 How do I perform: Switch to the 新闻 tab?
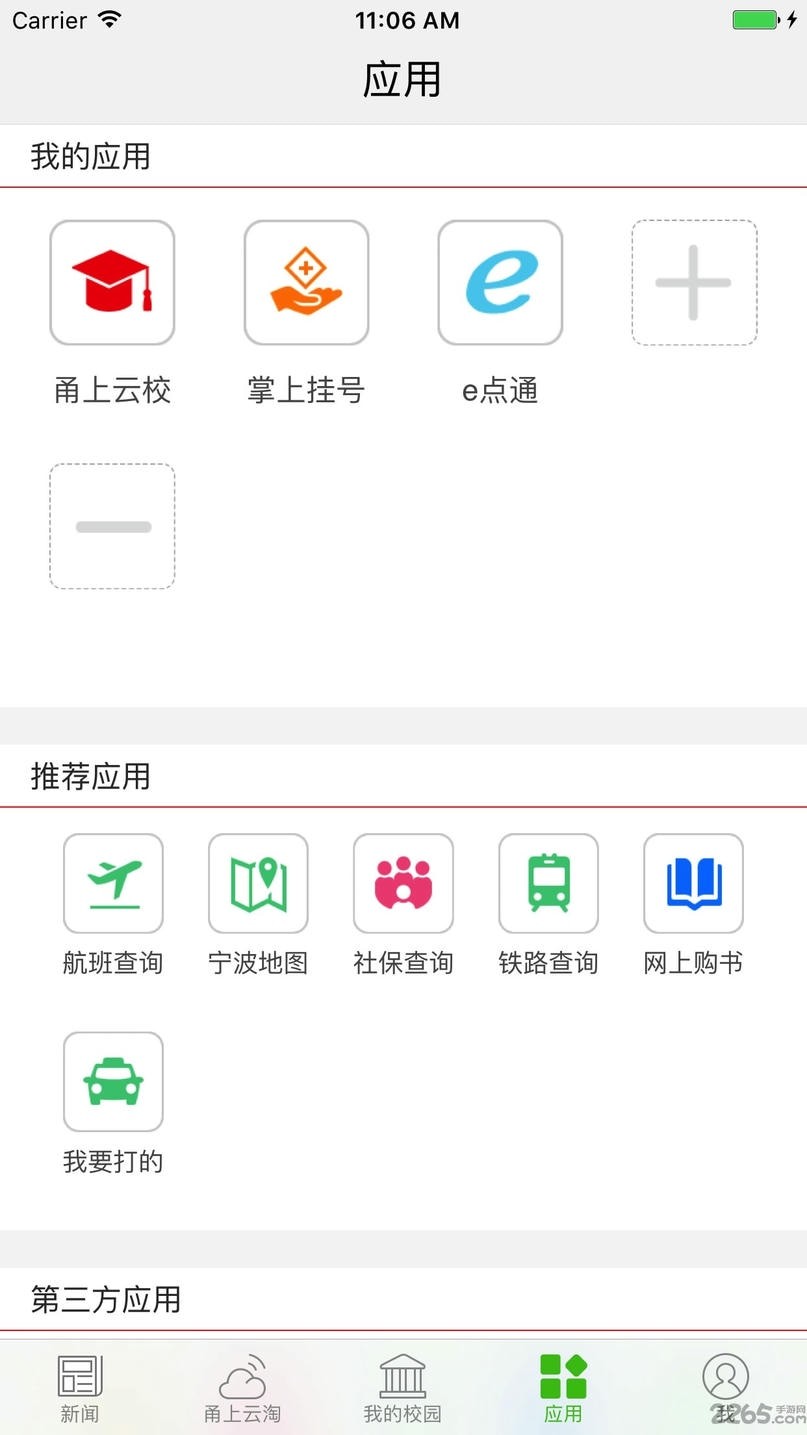pos(80,1385)
